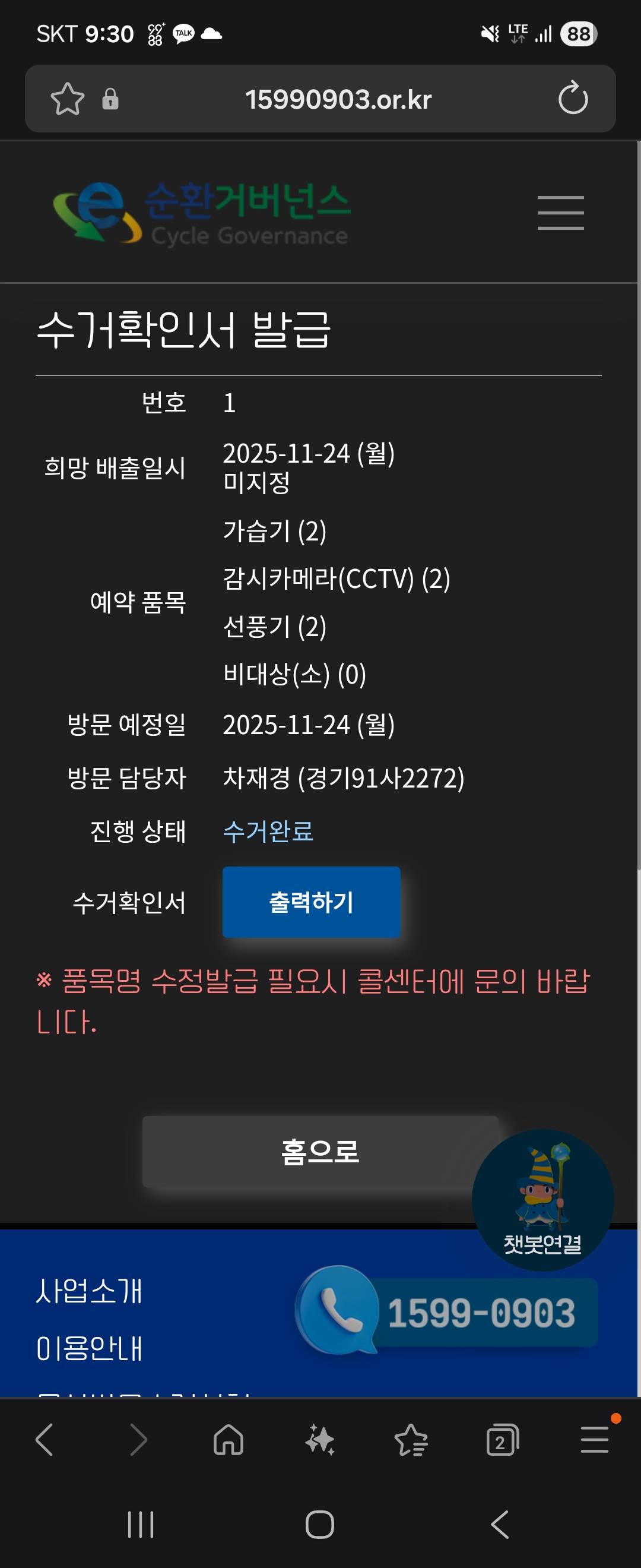Open the hamburger menu of the site
The width and height of the screenshot is (641, 1568).
coord(560,213)
